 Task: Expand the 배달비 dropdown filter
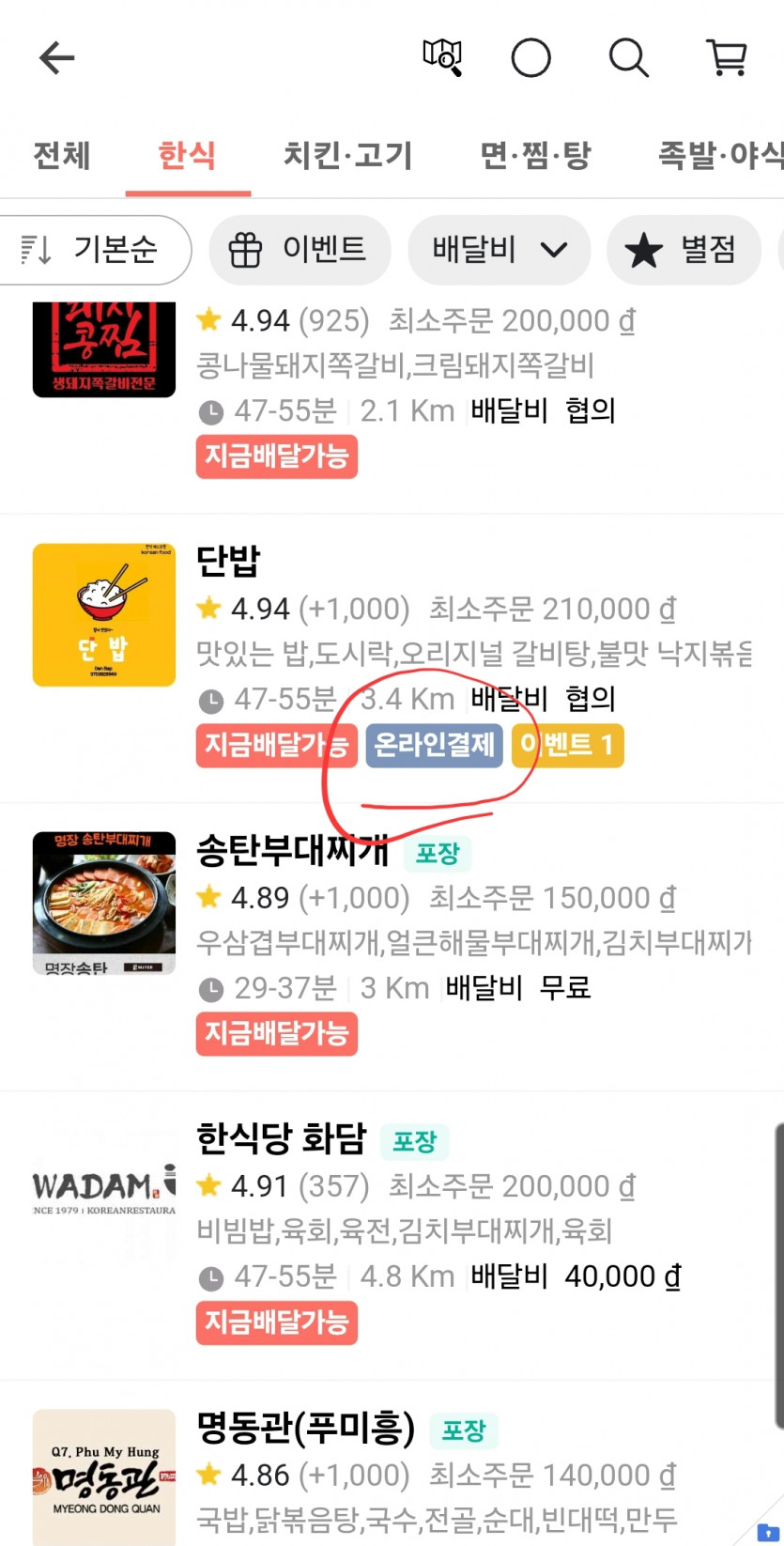coord(499,250)
